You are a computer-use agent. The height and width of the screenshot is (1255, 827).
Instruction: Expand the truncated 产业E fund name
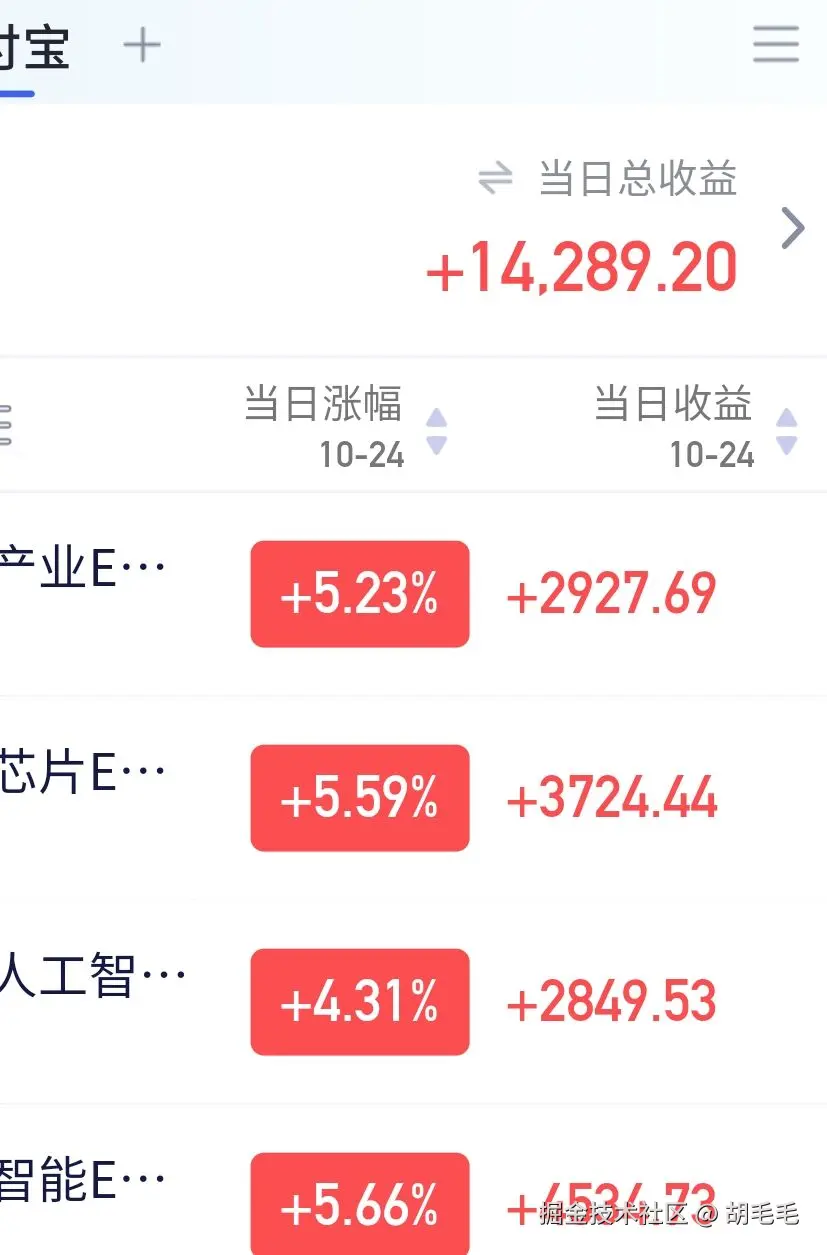coord(75,568)
